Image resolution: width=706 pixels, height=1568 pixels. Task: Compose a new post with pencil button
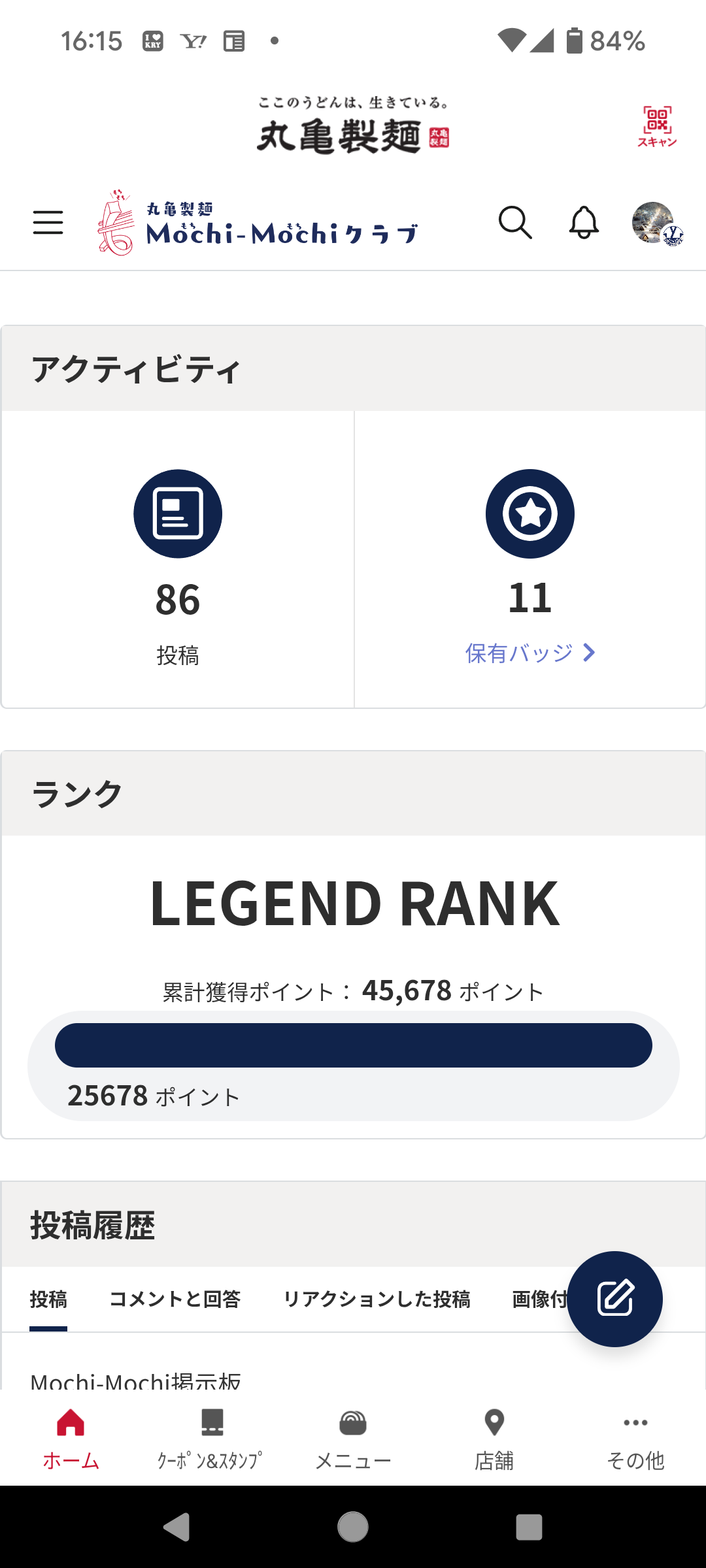click(614, 1298)
